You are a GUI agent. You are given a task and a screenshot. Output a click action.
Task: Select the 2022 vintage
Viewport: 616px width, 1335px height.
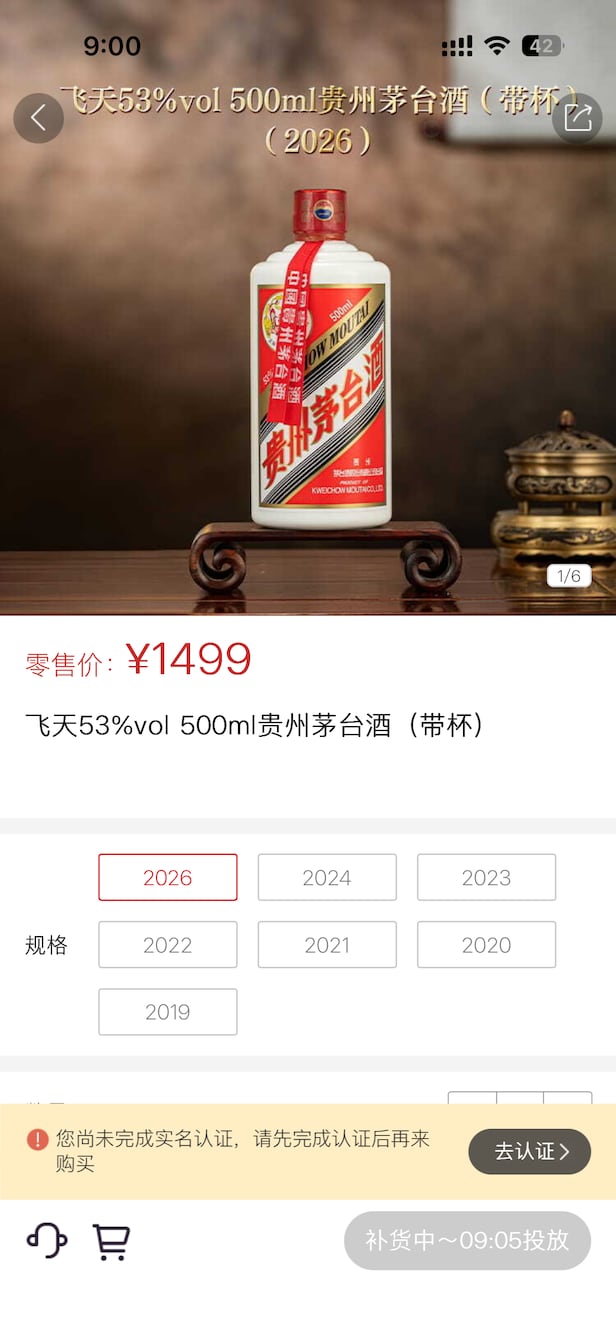pyautogui.click(x=168, y=944)
